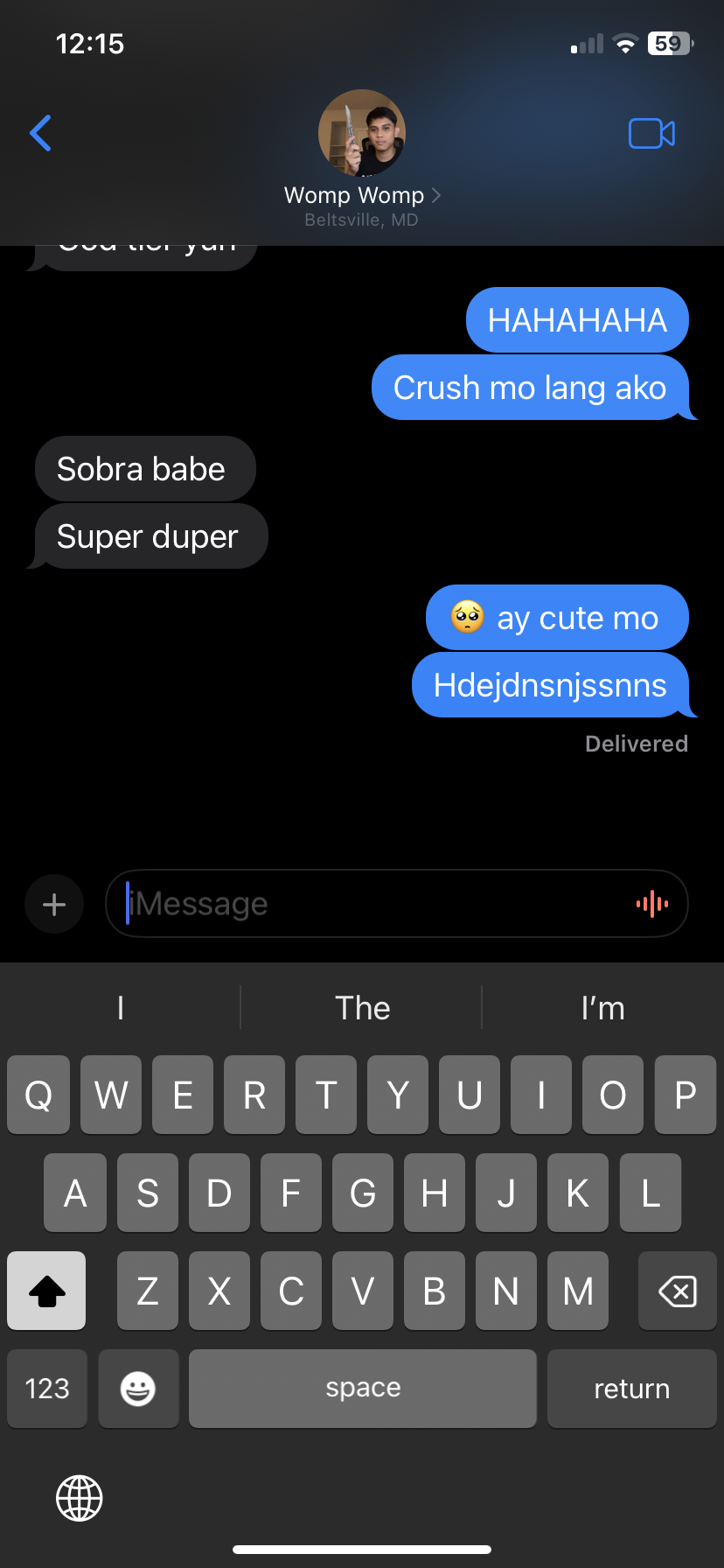Screen dimensions: 724x1568
Task: Start a FaceTime video call
Action: [x=651, y=133]
